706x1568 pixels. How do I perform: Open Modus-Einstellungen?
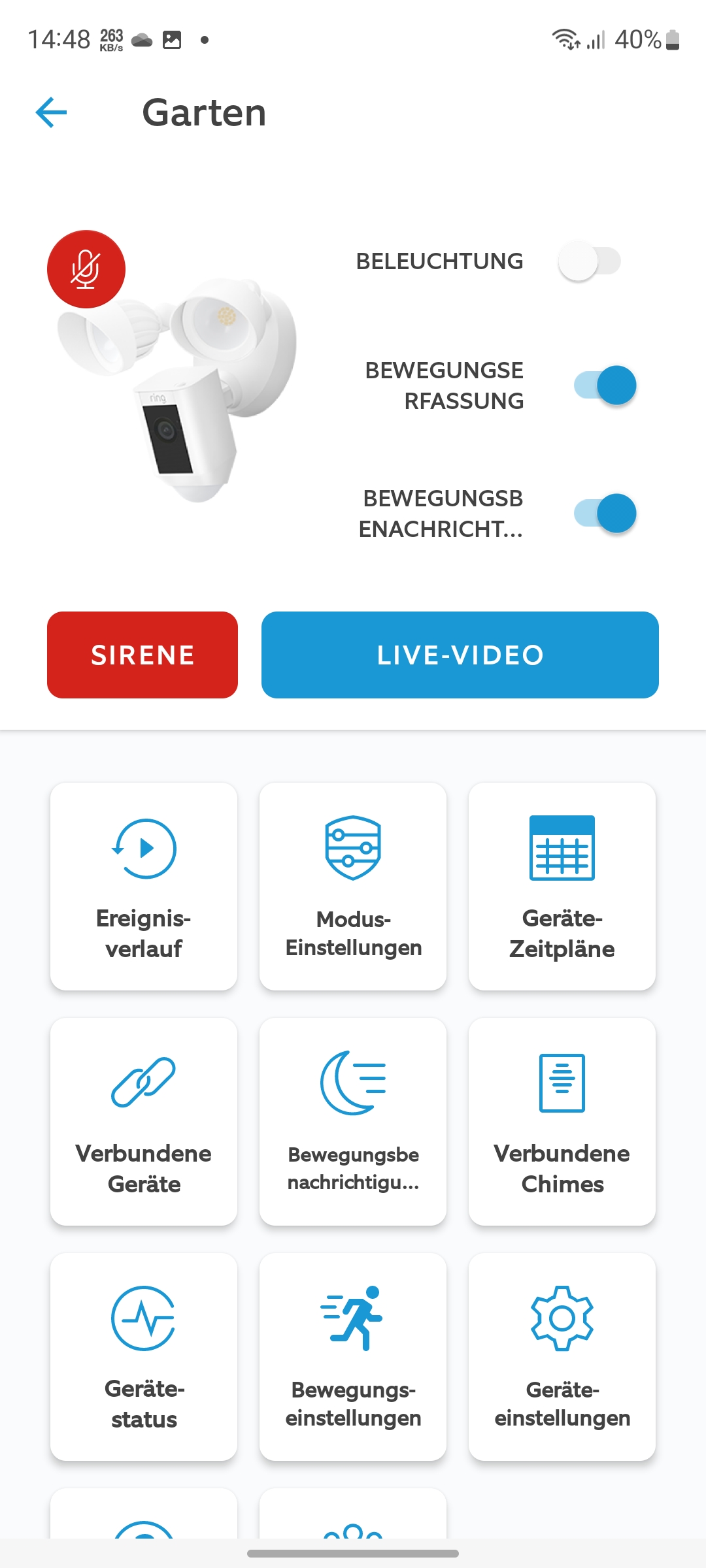(x=353, y=886)
